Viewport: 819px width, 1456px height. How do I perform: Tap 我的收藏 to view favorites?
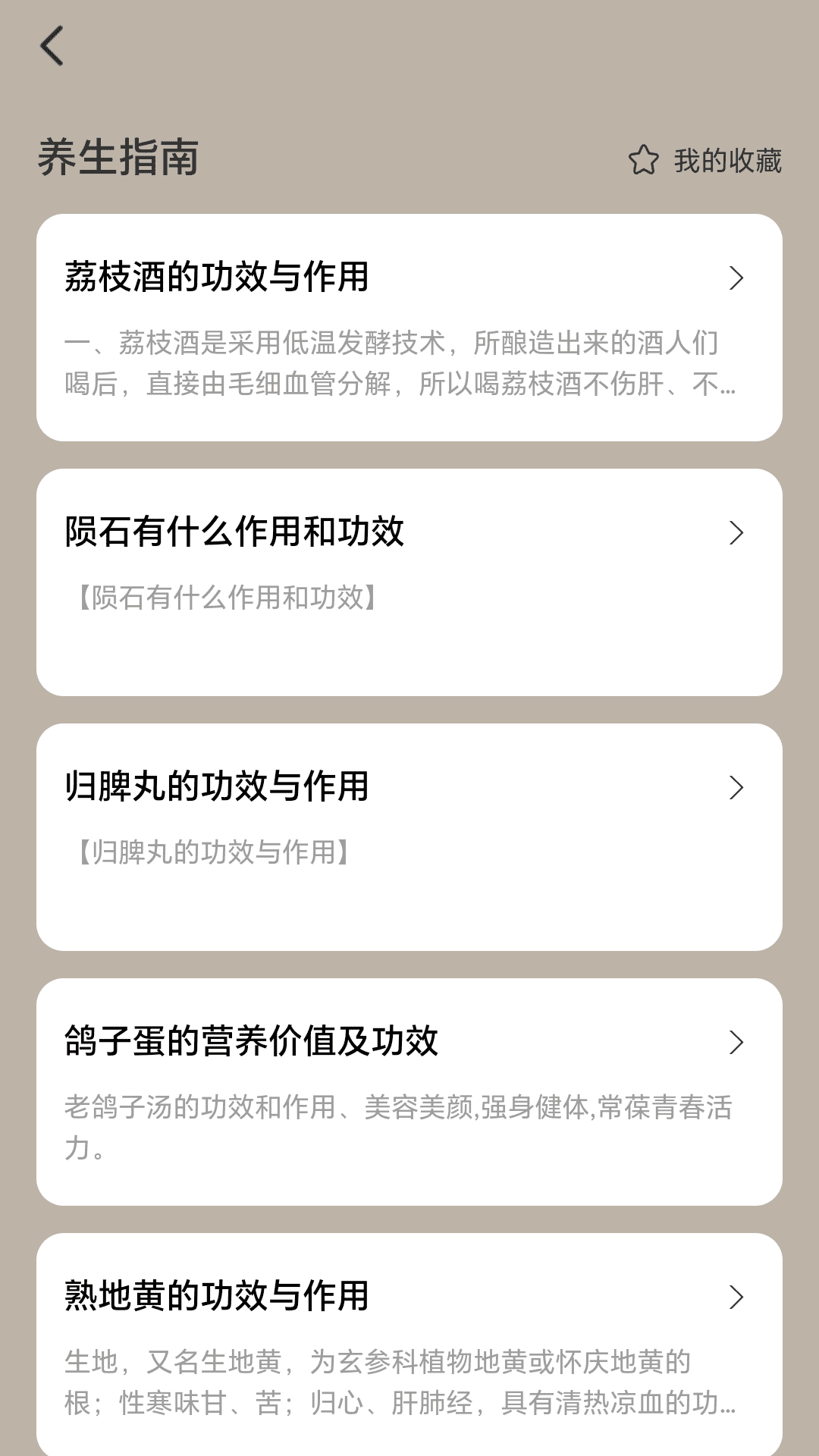[x=726, y=160]
